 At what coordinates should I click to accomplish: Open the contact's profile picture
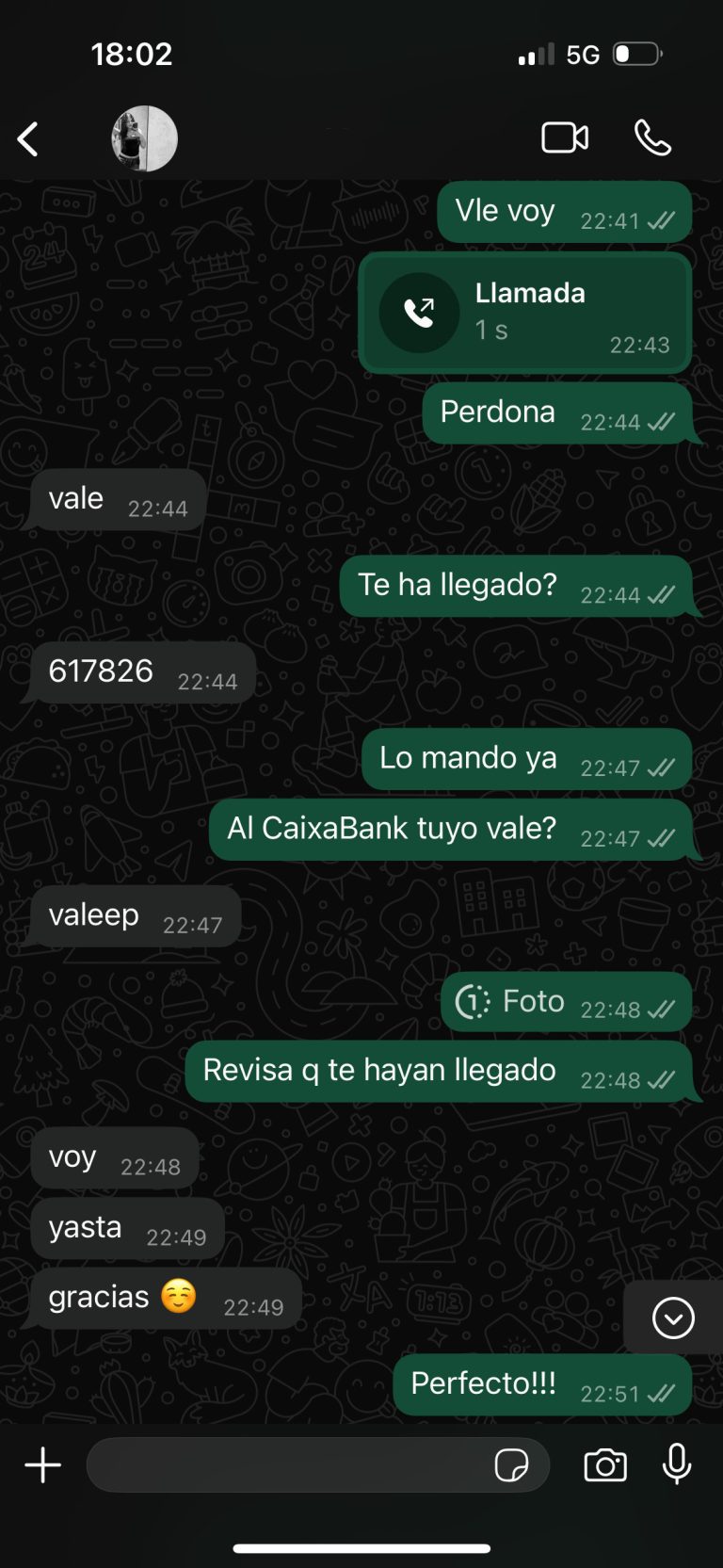tap(144, 138)
